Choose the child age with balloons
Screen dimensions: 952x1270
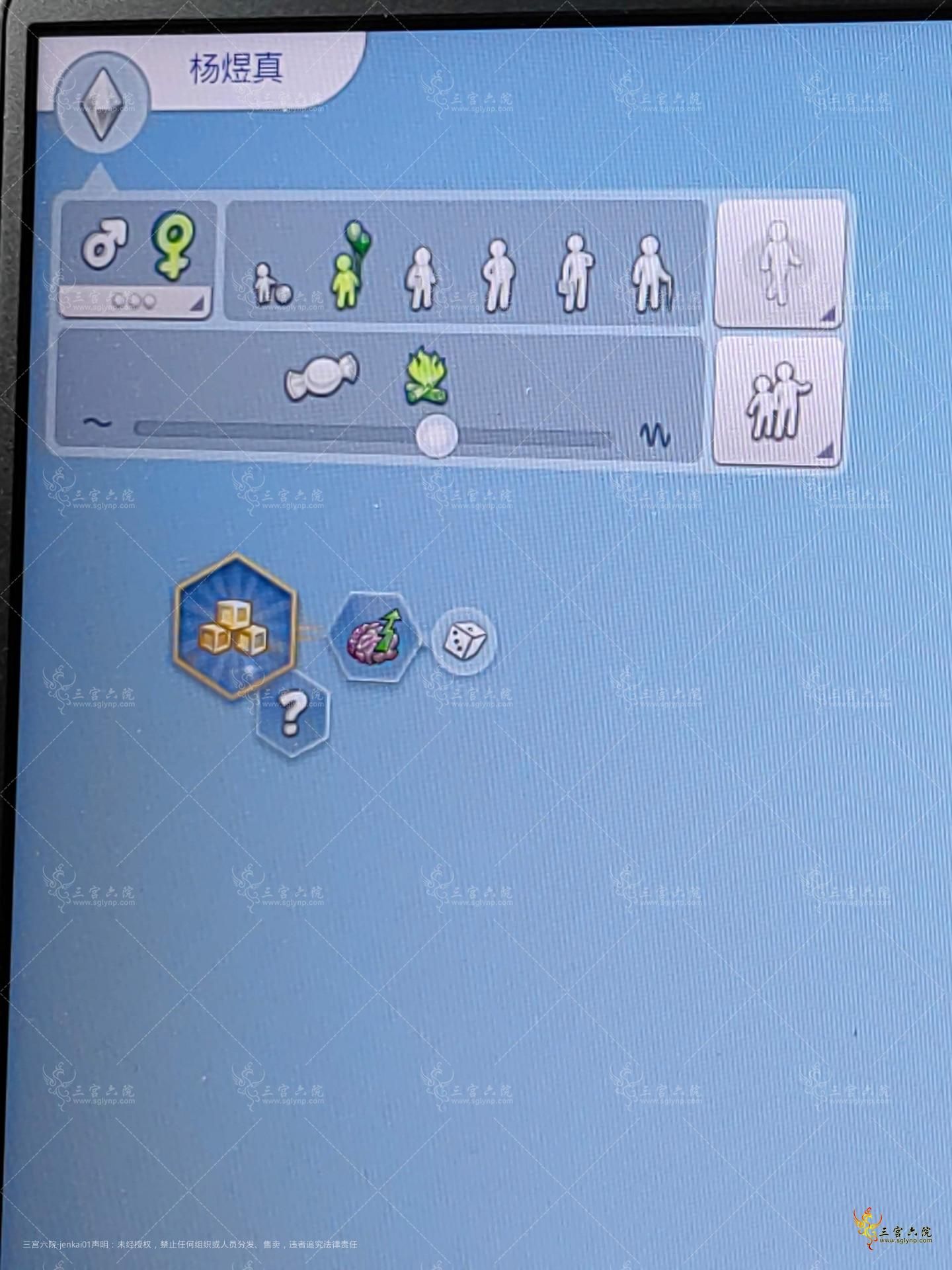coord(350,268)
